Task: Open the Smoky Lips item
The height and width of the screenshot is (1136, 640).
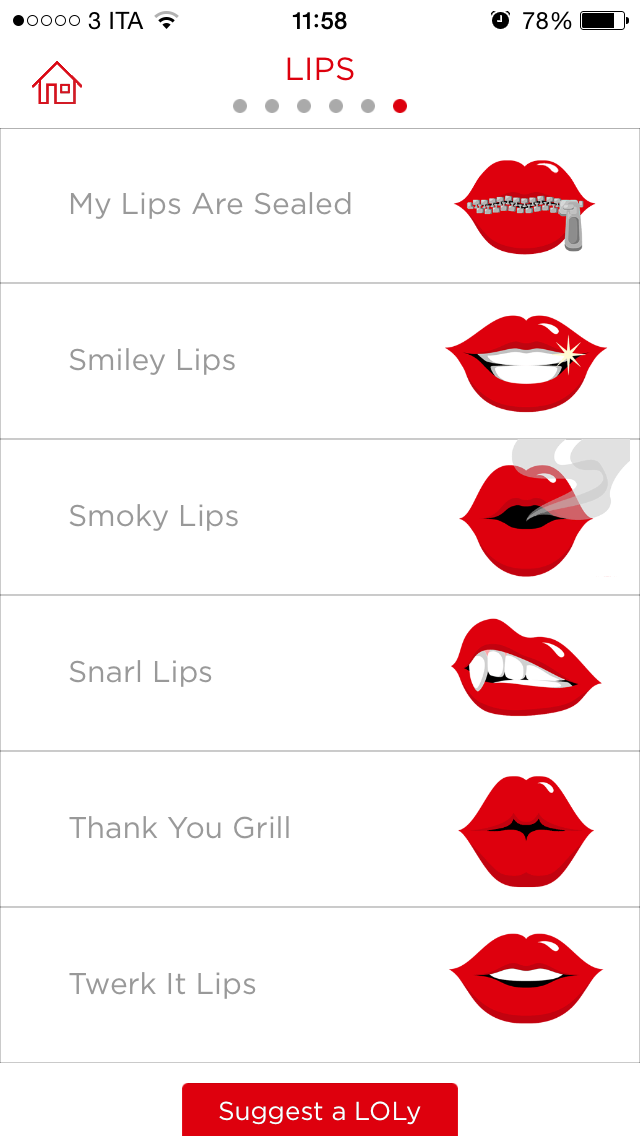Action: point(320,517)
